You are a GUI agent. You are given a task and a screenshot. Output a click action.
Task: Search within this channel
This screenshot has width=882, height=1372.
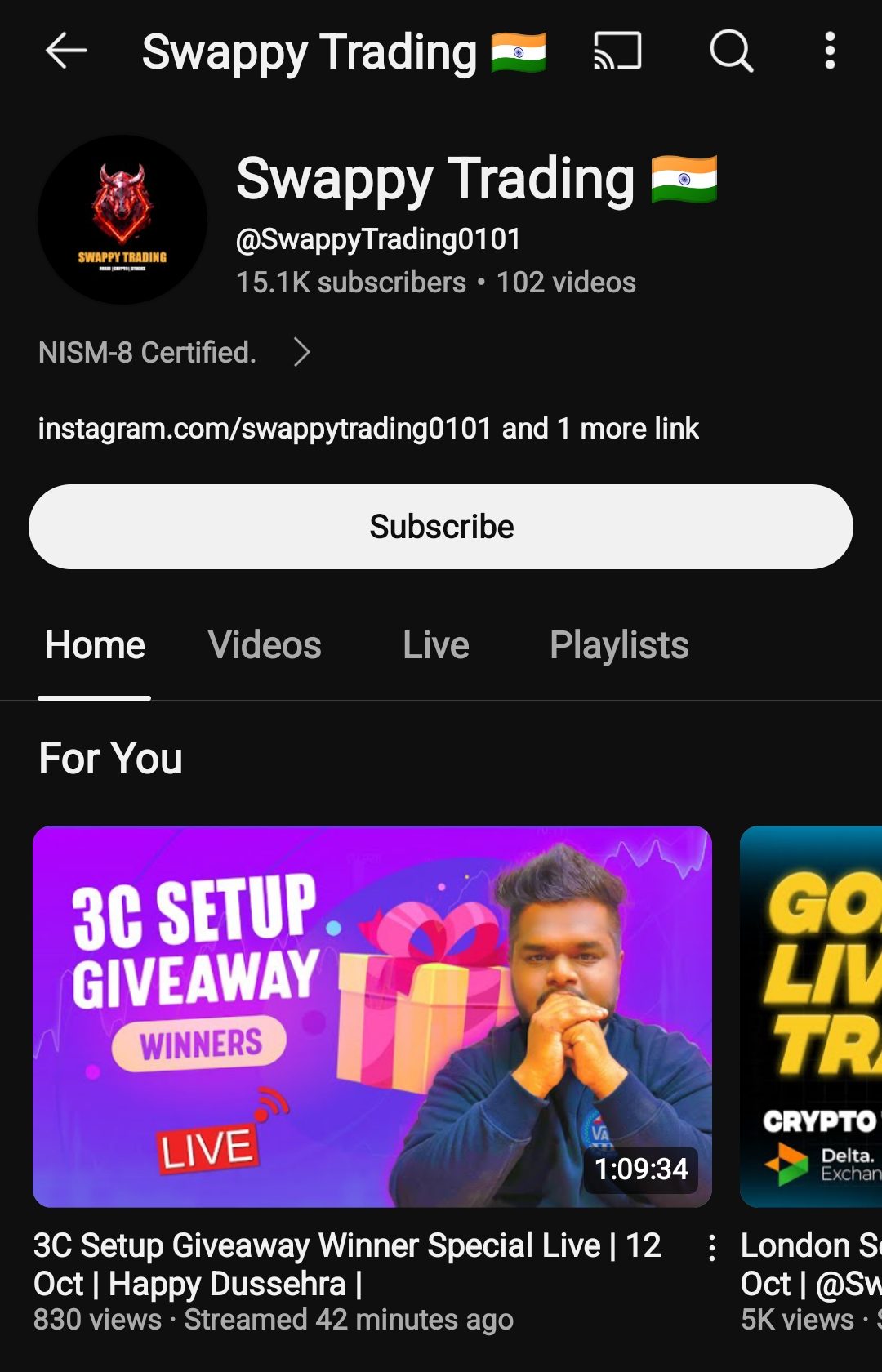731,51
